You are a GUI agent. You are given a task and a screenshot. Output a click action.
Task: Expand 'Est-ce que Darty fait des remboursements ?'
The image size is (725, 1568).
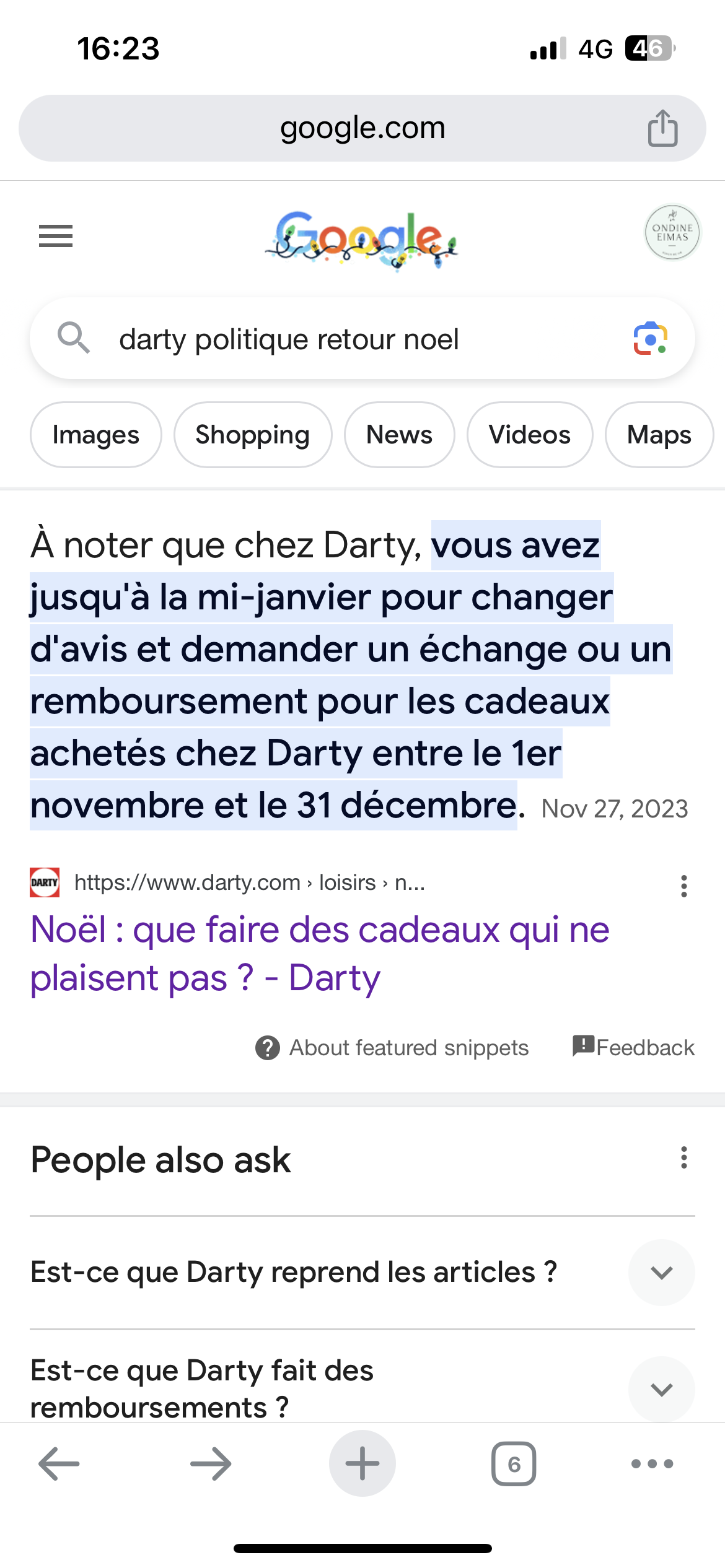661,1389
